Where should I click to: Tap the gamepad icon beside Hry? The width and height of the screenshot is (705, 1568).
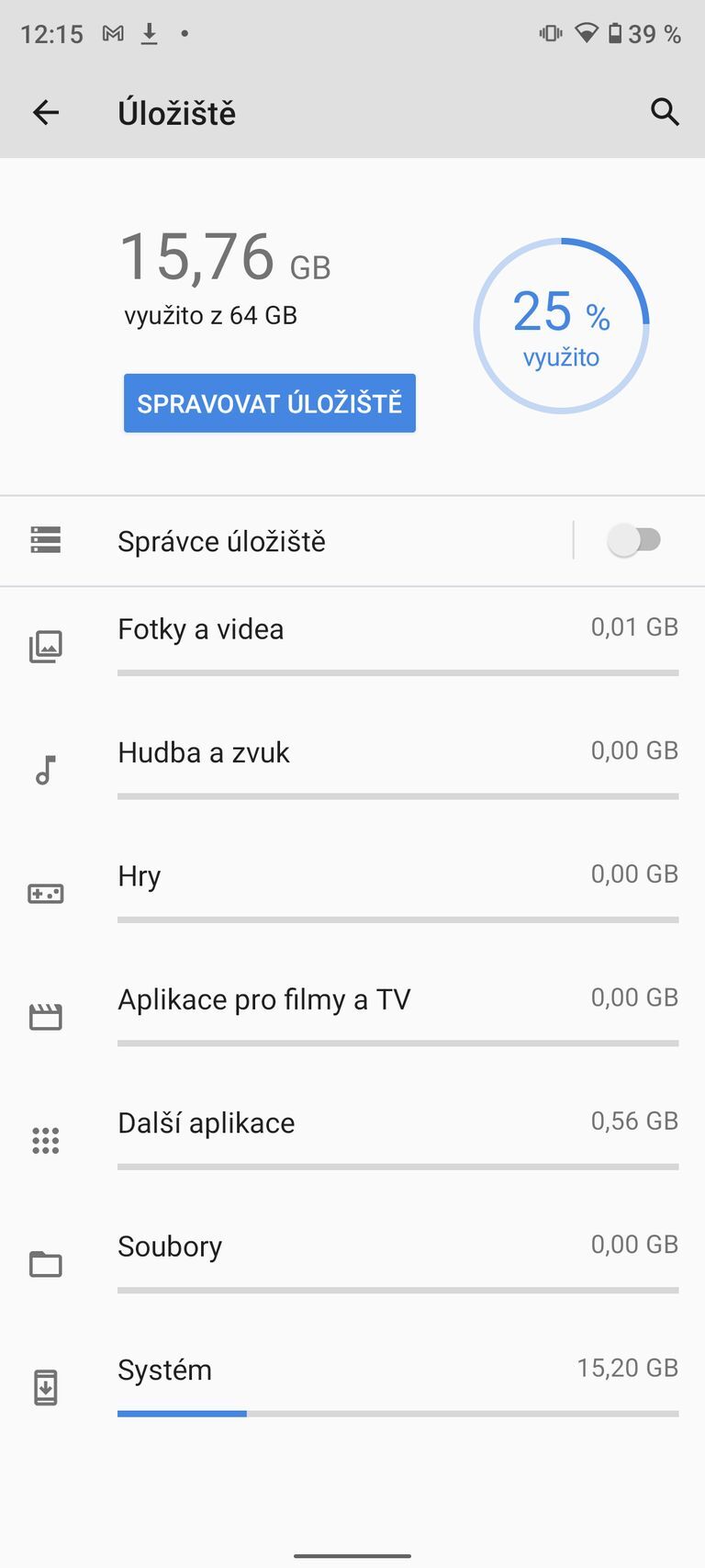click(x=46, y=892)
